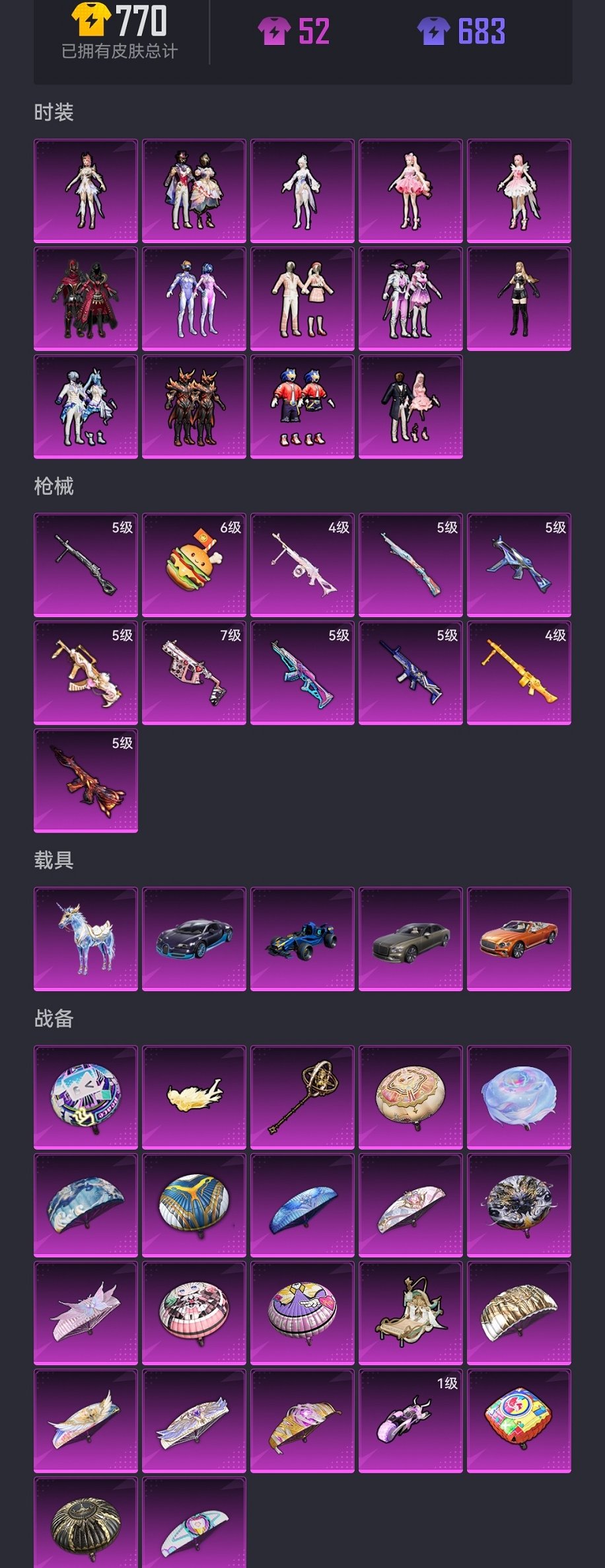View the black outfit with blonde hair
605x1568 pixels.
(518, 299)
